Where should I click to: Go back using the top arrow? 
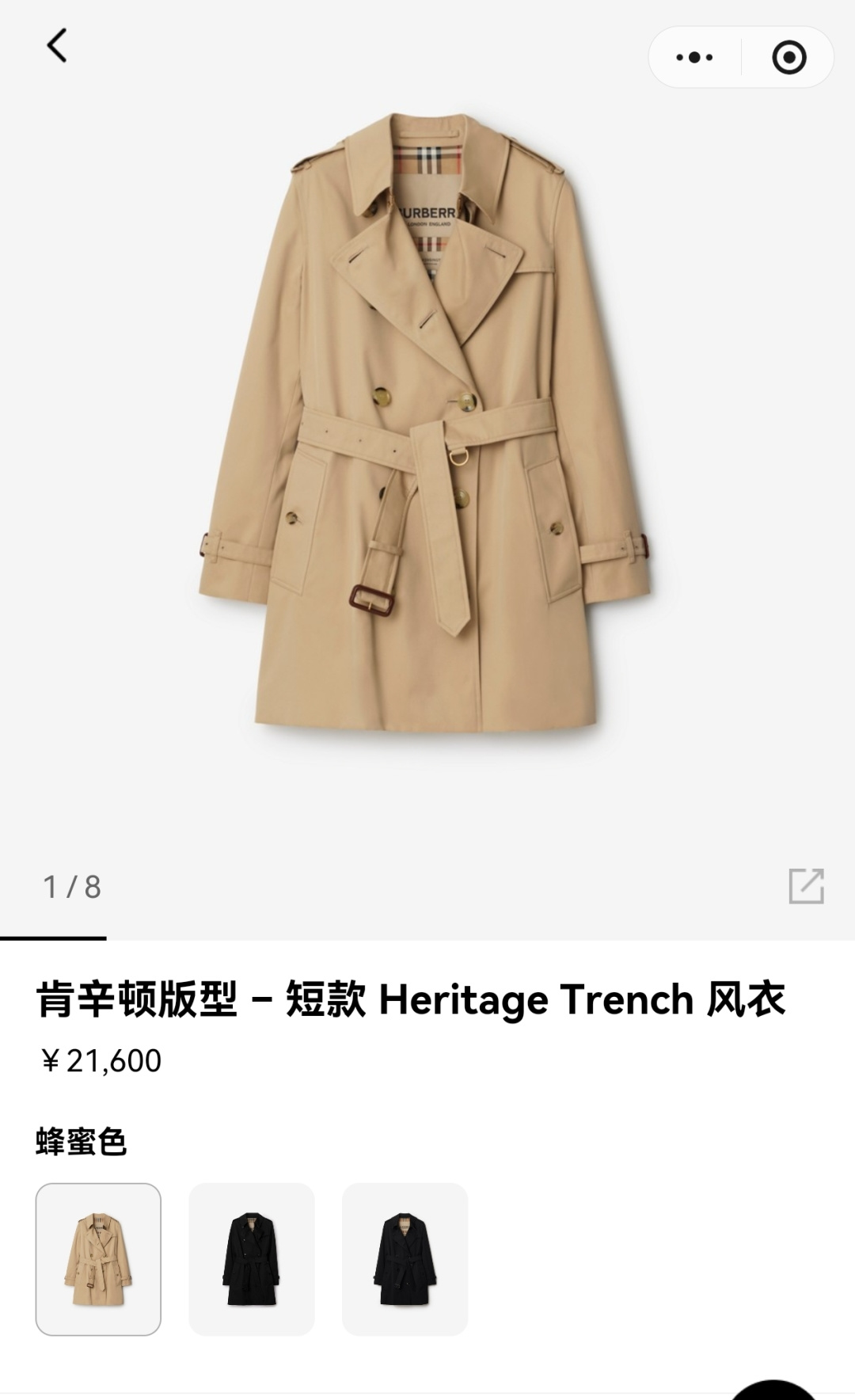point(57,46)
